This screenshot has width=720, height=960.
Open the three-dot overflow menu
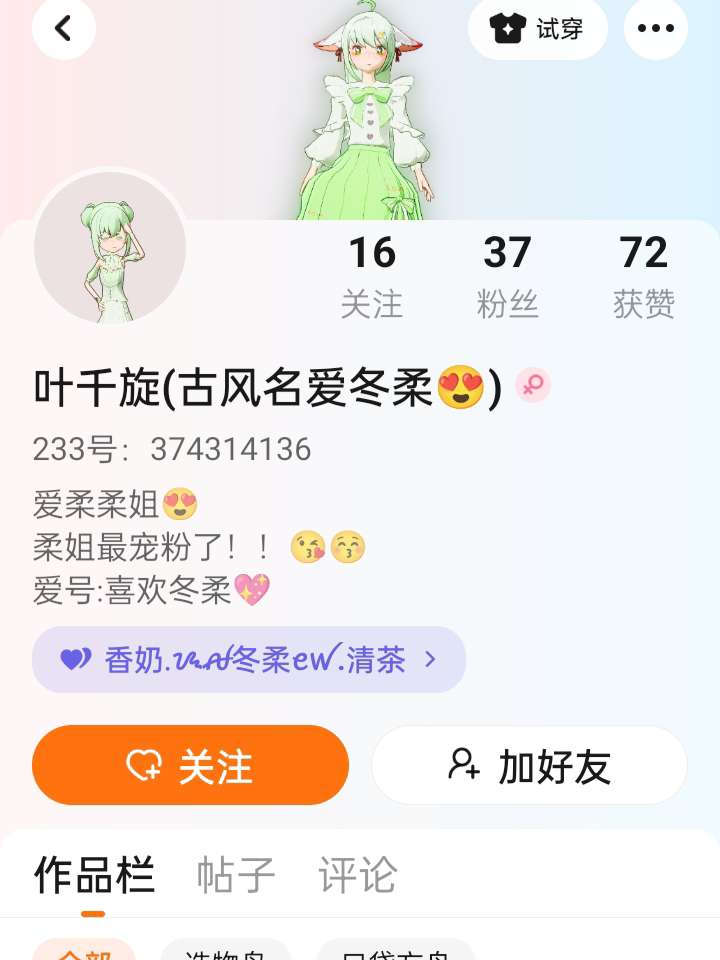pos(656,28)
